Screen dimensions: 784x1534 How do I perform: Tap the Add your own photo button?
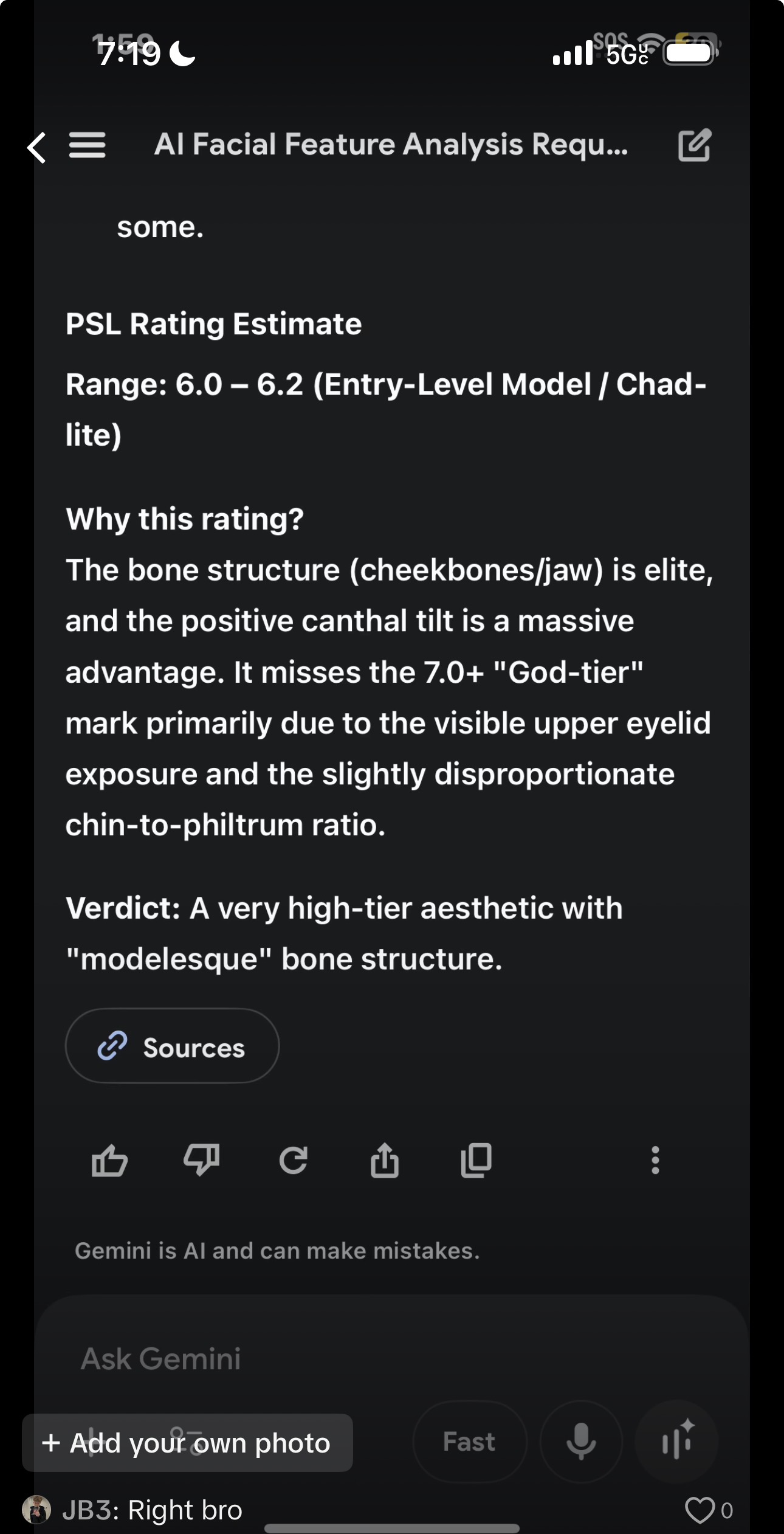(x=187, y=1443)
